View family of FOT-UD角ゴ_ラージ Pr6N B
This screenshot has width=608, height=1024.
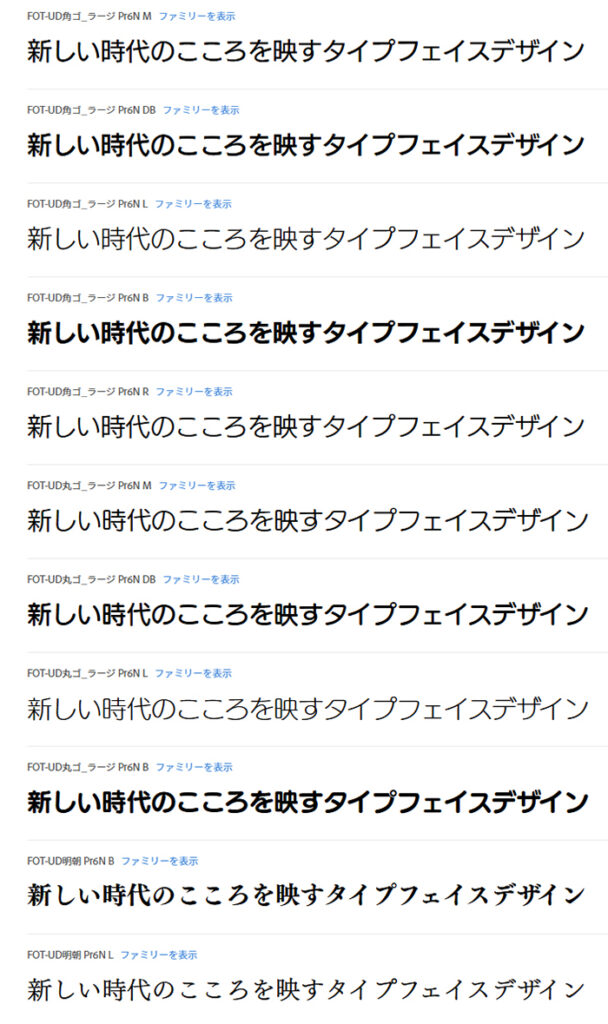194,298
